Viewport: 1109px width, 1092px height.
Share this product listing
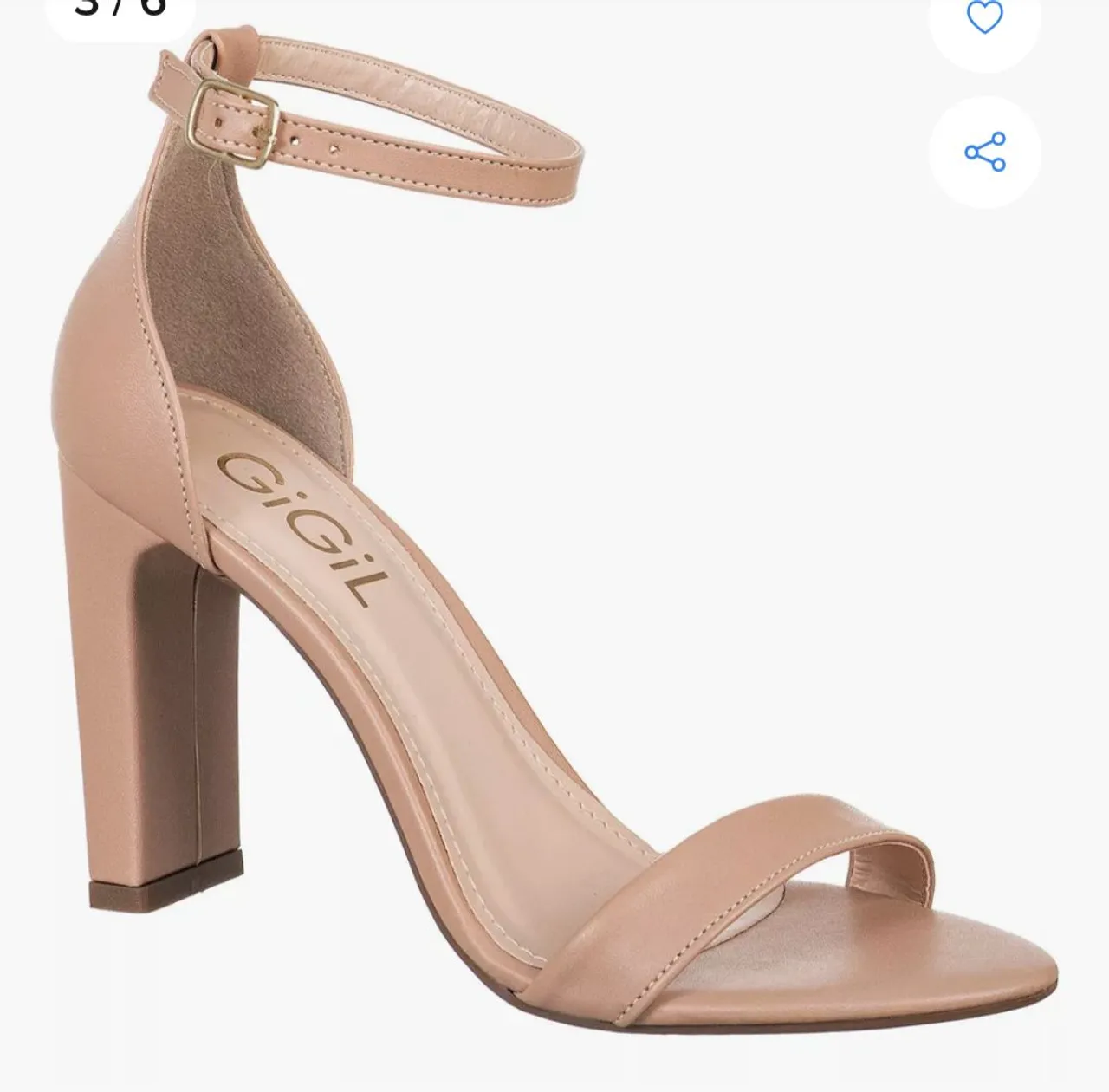[985, 152]
